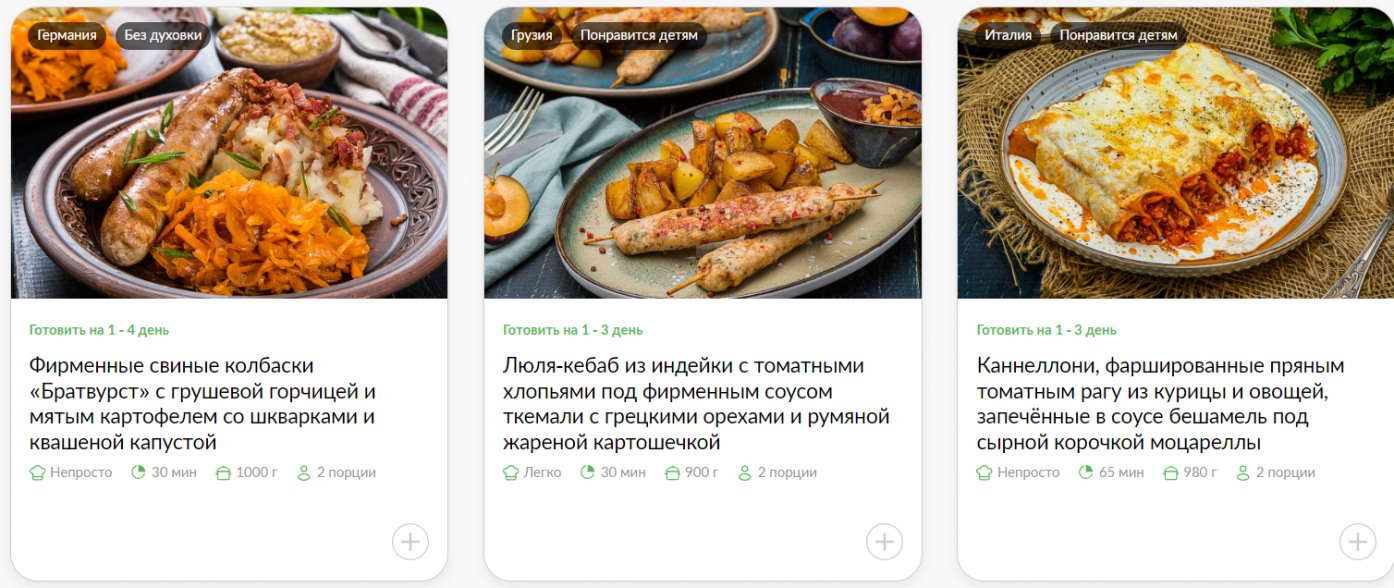Add cannelloni dish with plus button
Screen dimensions: 1394x588
(1357, 542)
